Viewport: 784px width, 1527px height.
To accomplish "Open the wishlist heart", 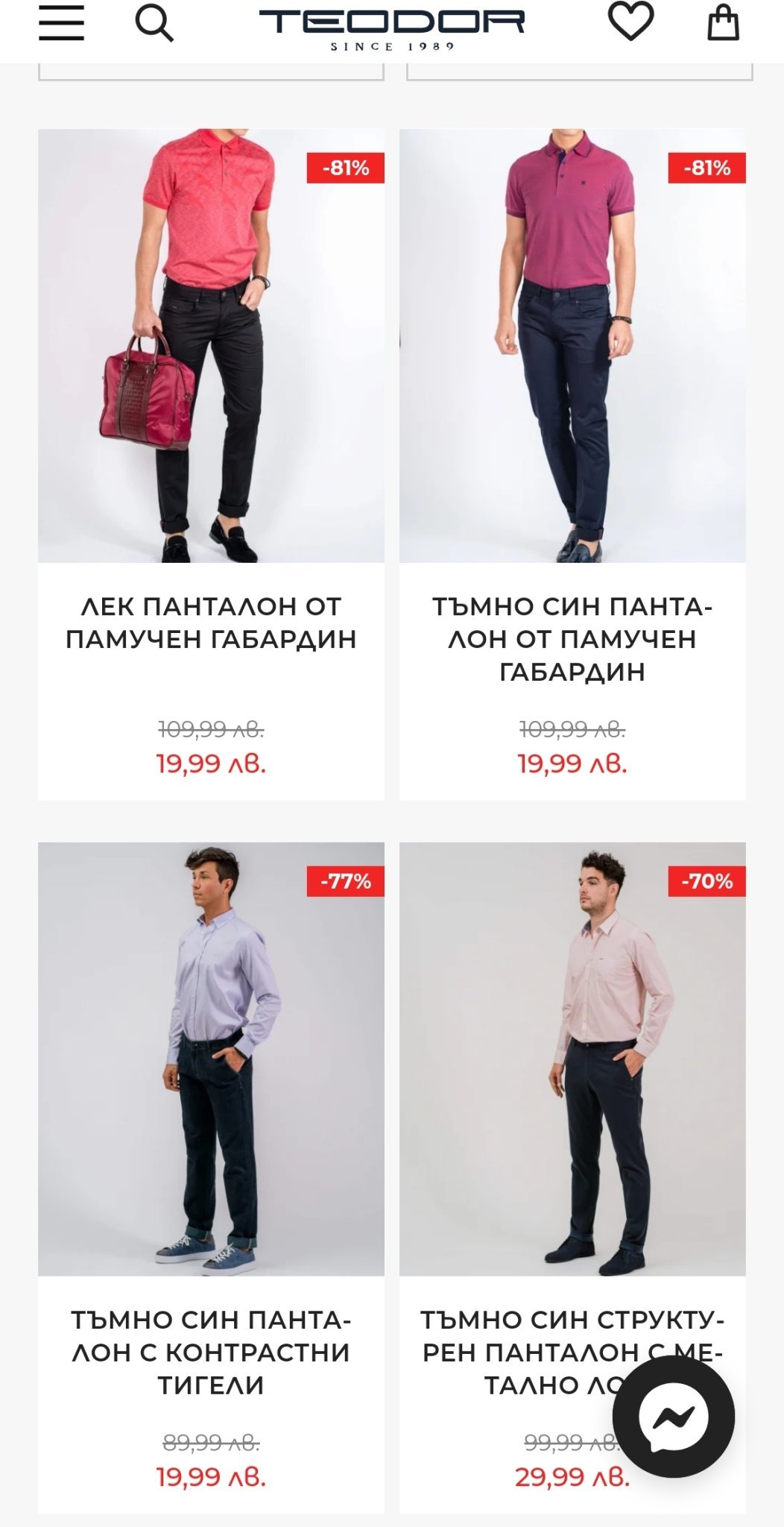I will pyautogui.click(x=630, y=22).
